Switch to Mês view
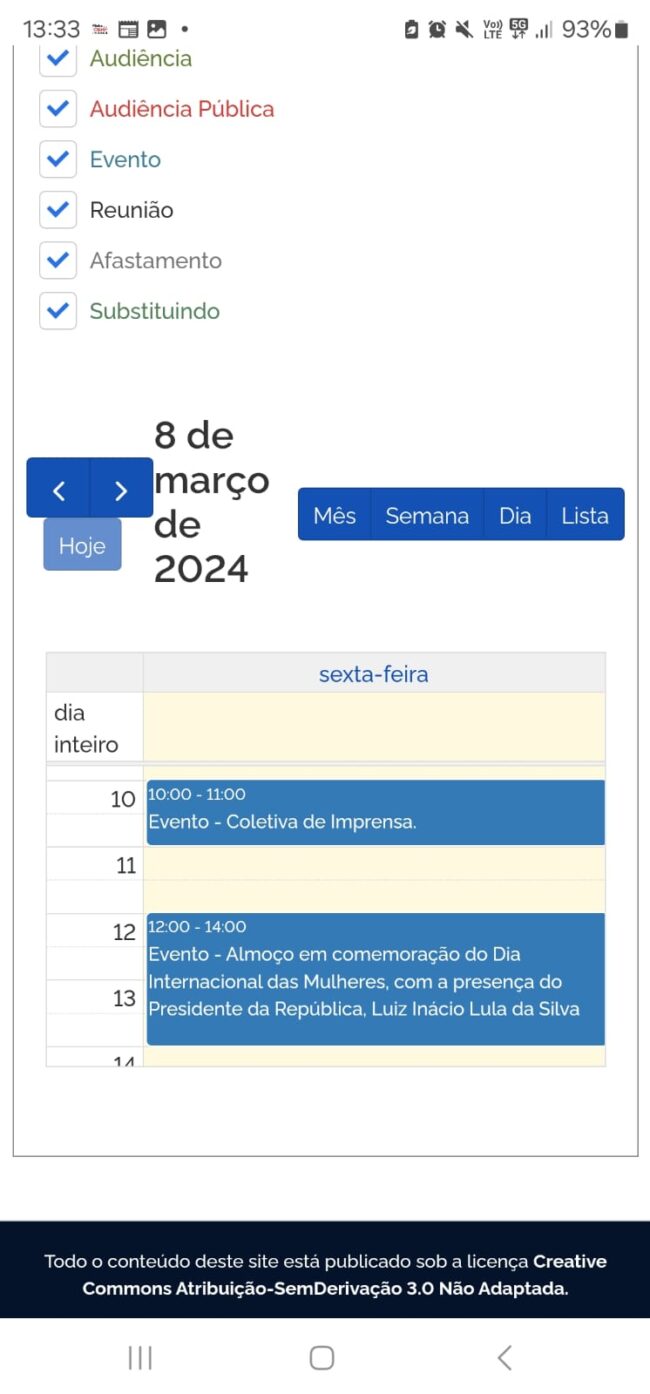 point(334,515)
